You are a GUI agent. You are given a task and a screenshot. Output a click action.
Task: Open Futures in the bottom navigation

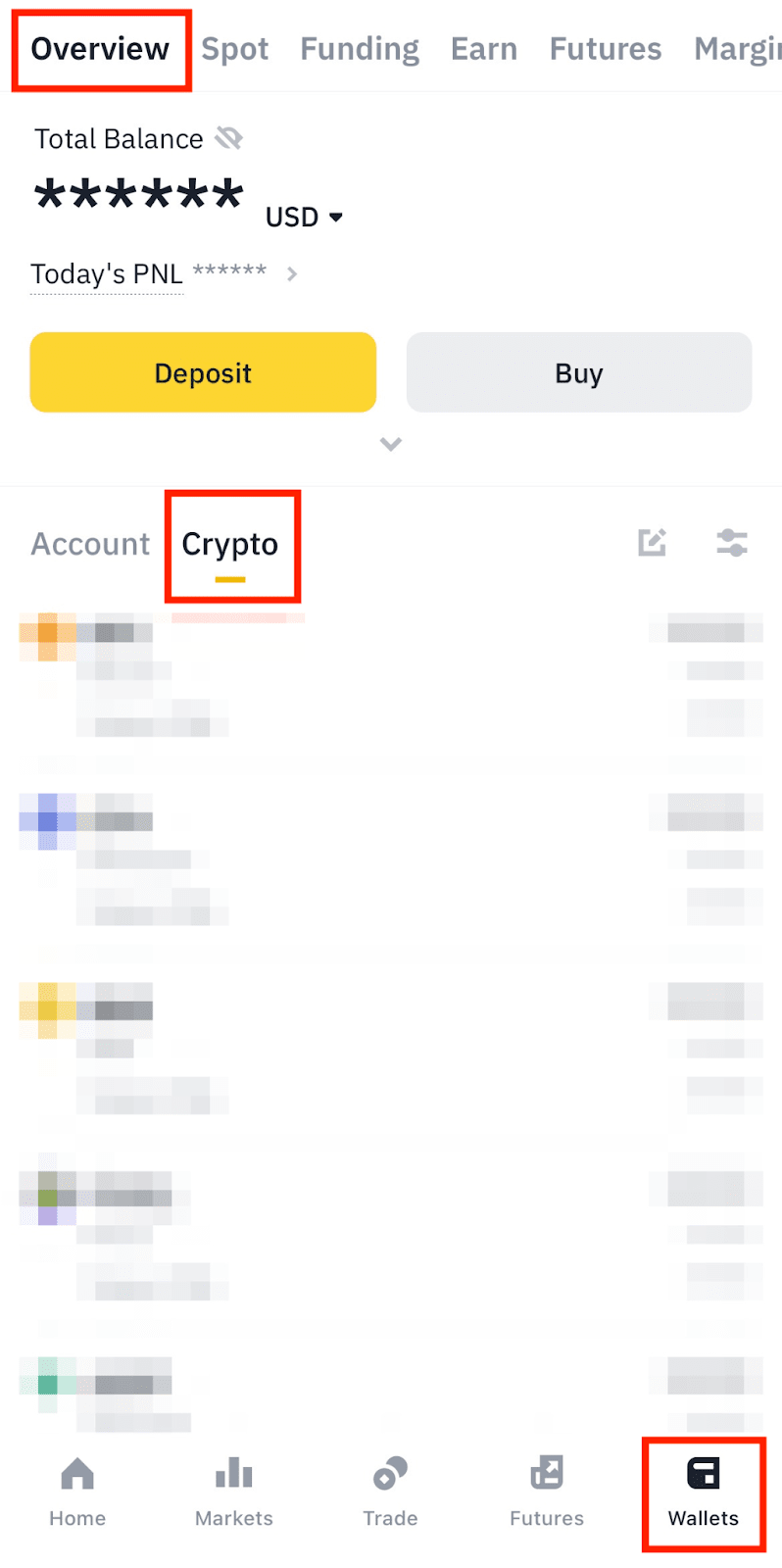(546, 1492)
